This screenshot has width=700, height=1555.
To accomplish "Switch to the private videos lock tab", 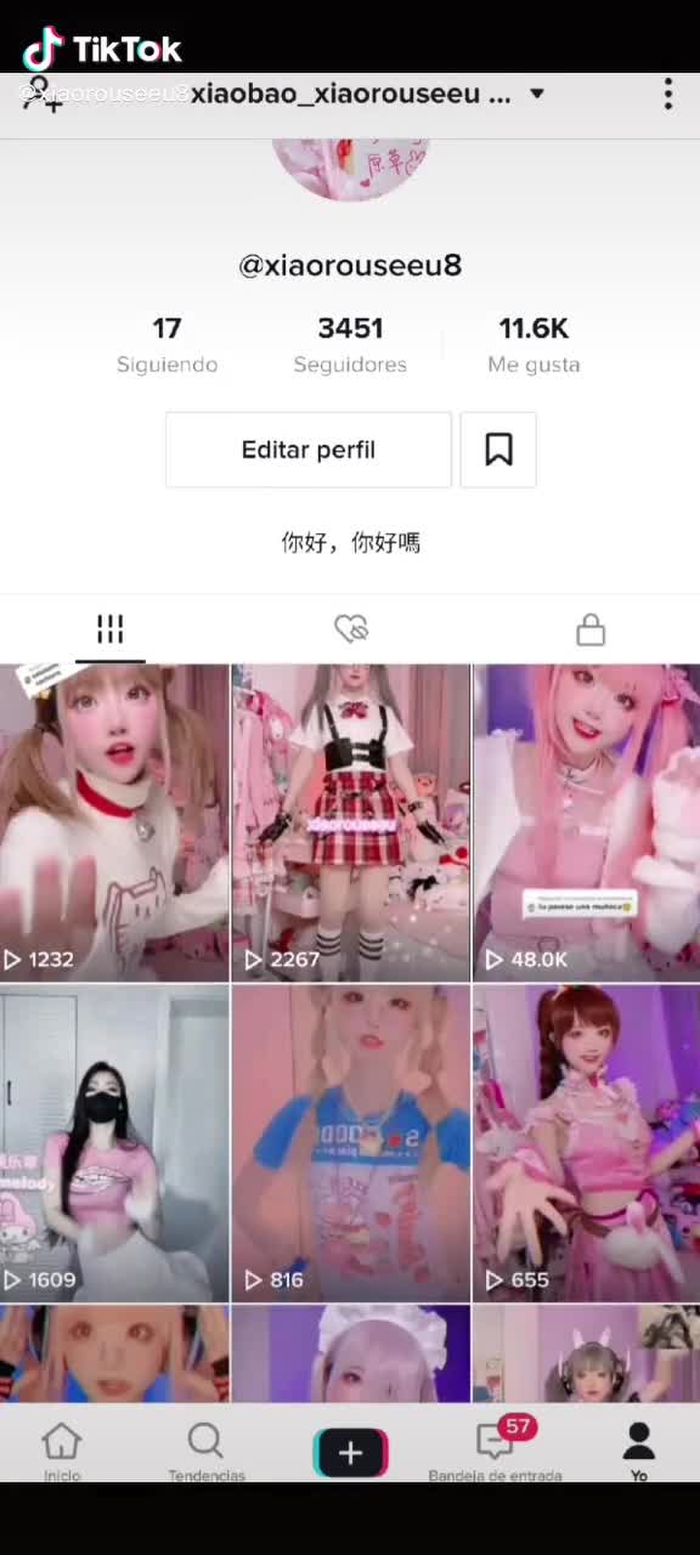I will (x=590, y=630).
